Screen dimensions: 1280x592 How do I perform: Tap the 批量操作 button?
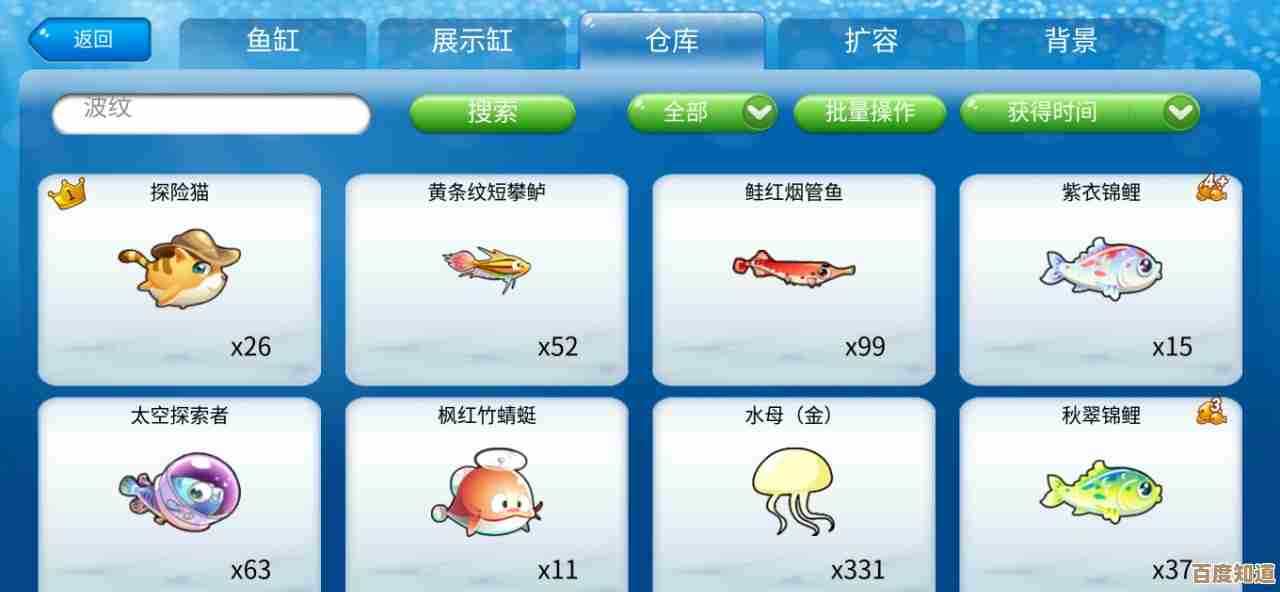[x=869, y=113]
